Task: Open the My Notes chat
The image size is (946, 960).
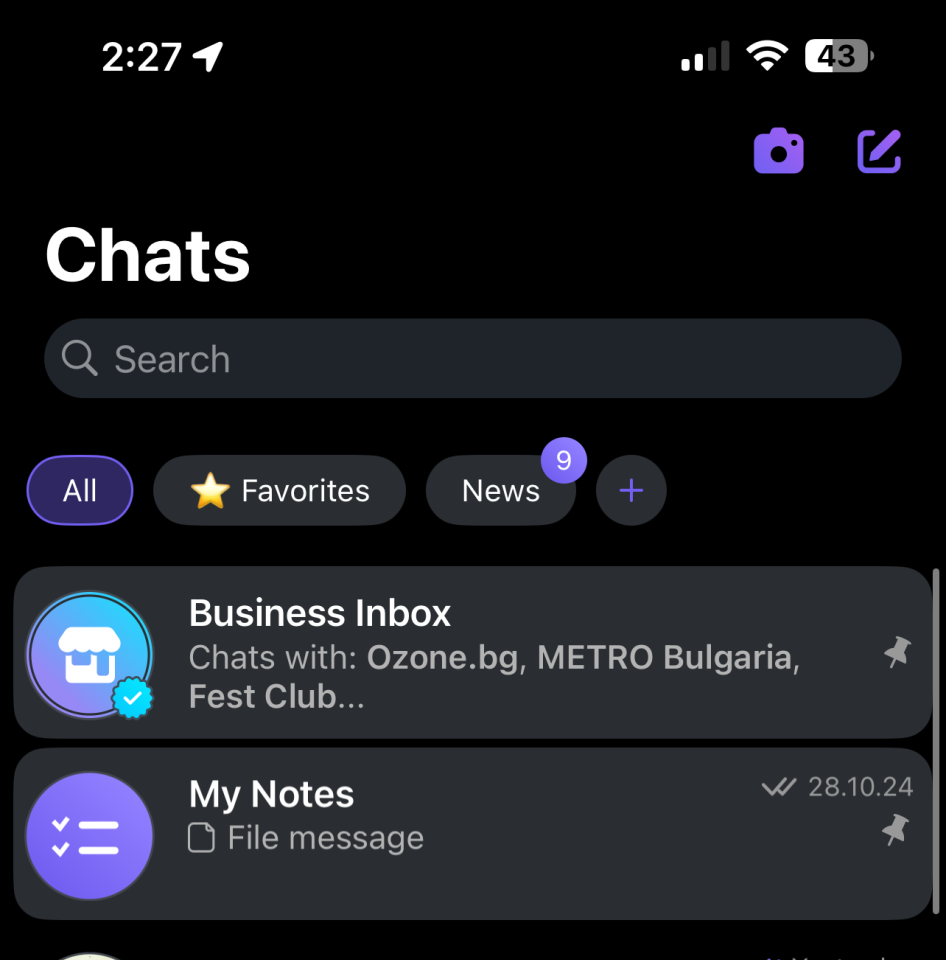Action: pos(472,834)
